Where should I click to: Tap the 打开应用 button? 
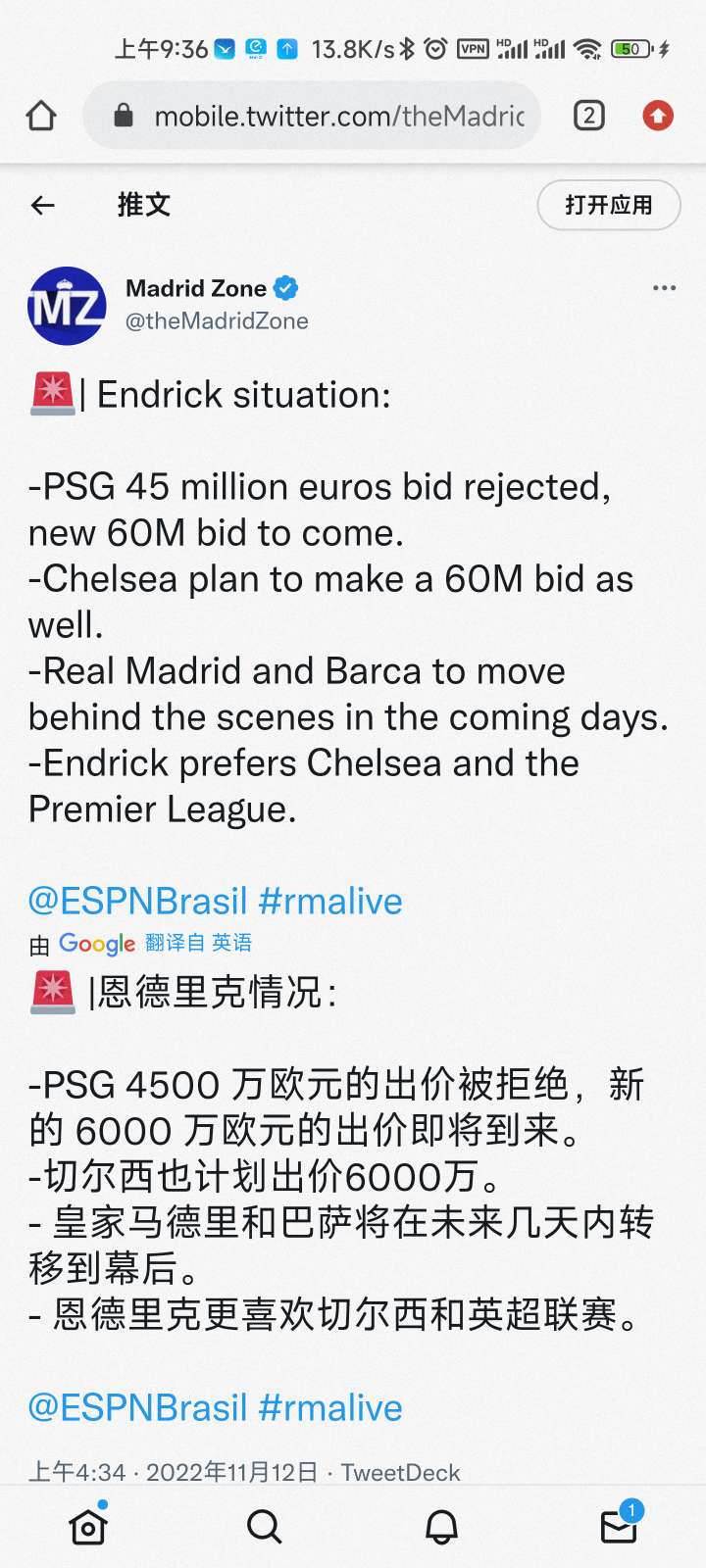click(x=608, y=205)
